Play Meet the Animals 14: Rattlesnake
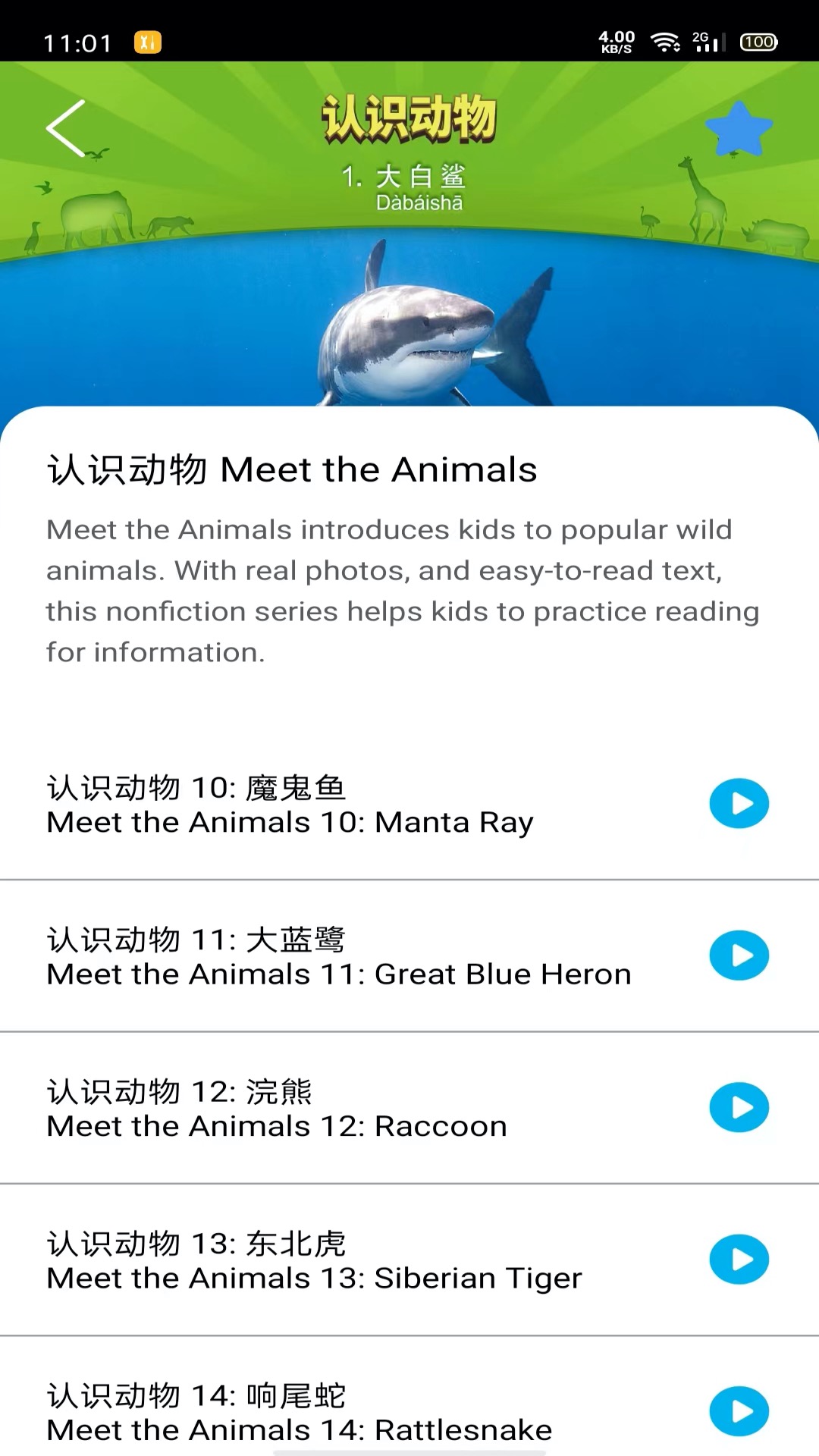819x1456 pixels. tap(739, 1411)
